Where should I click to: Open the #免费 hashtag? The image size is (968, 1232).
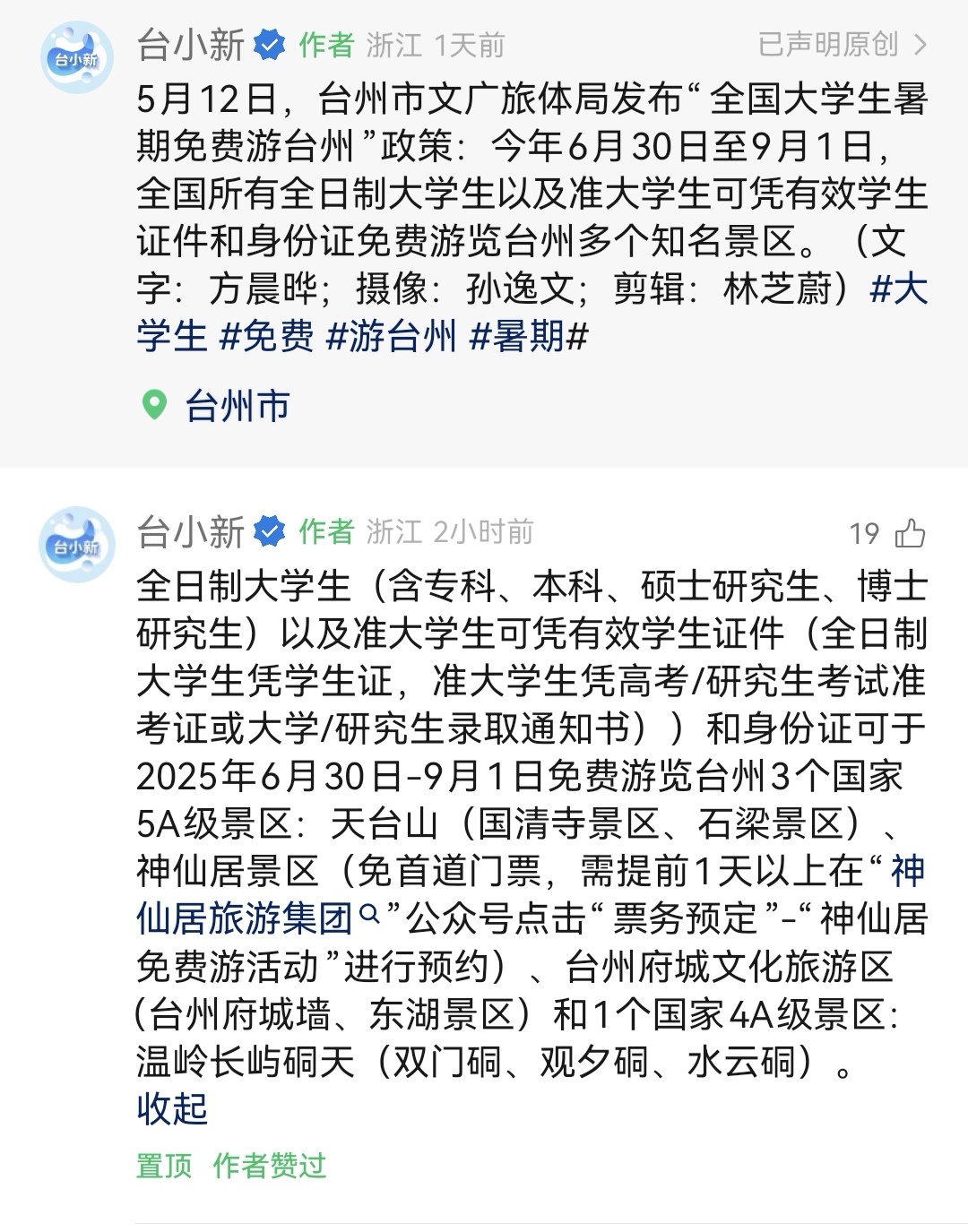266,337
